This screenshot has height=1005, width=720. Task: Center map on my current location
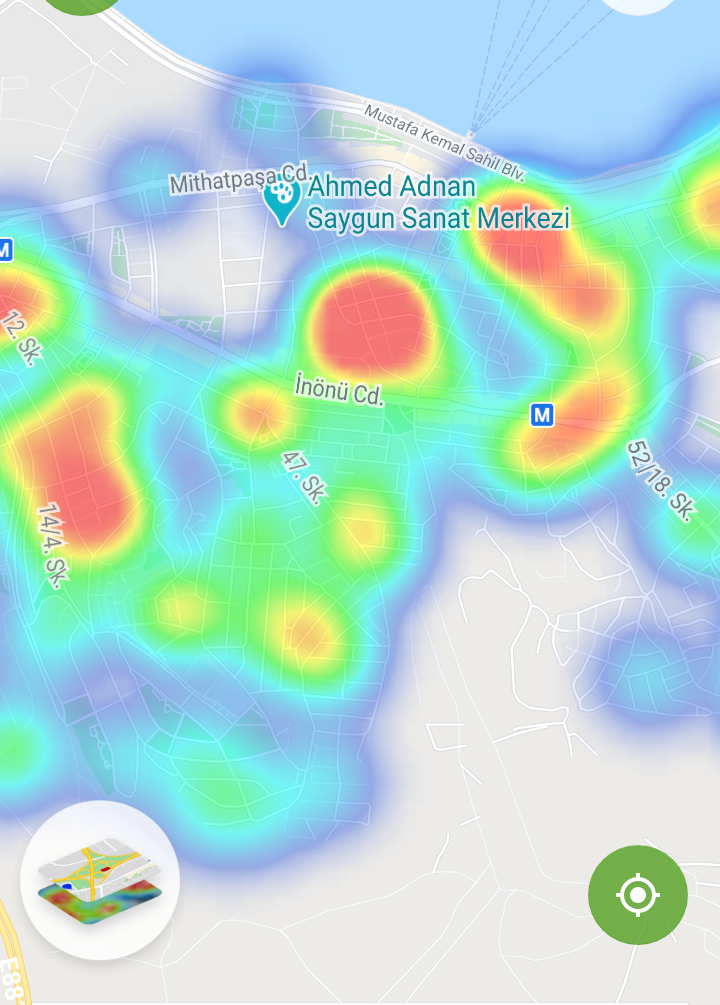pyautogui.click(x=637, y=895)
